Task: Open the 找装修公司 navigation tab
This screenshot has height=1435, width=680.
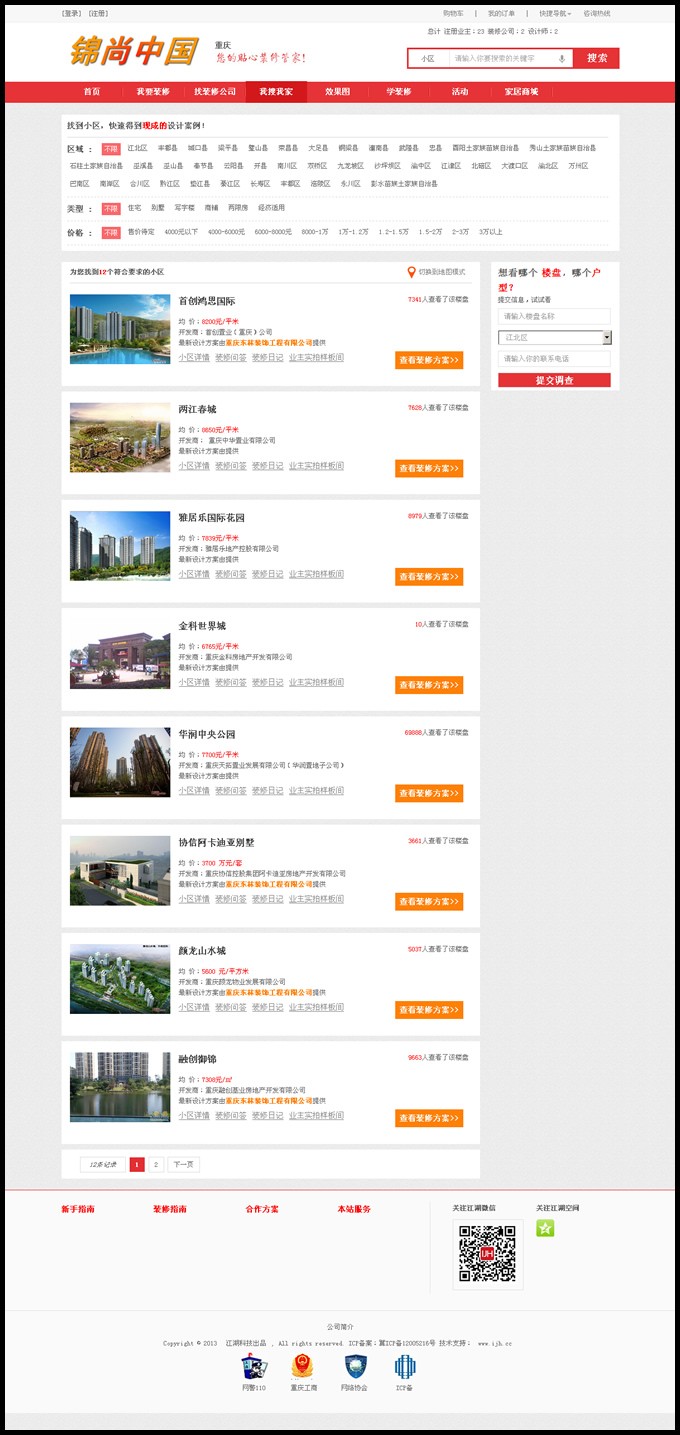Action: (x=215, y=91)
